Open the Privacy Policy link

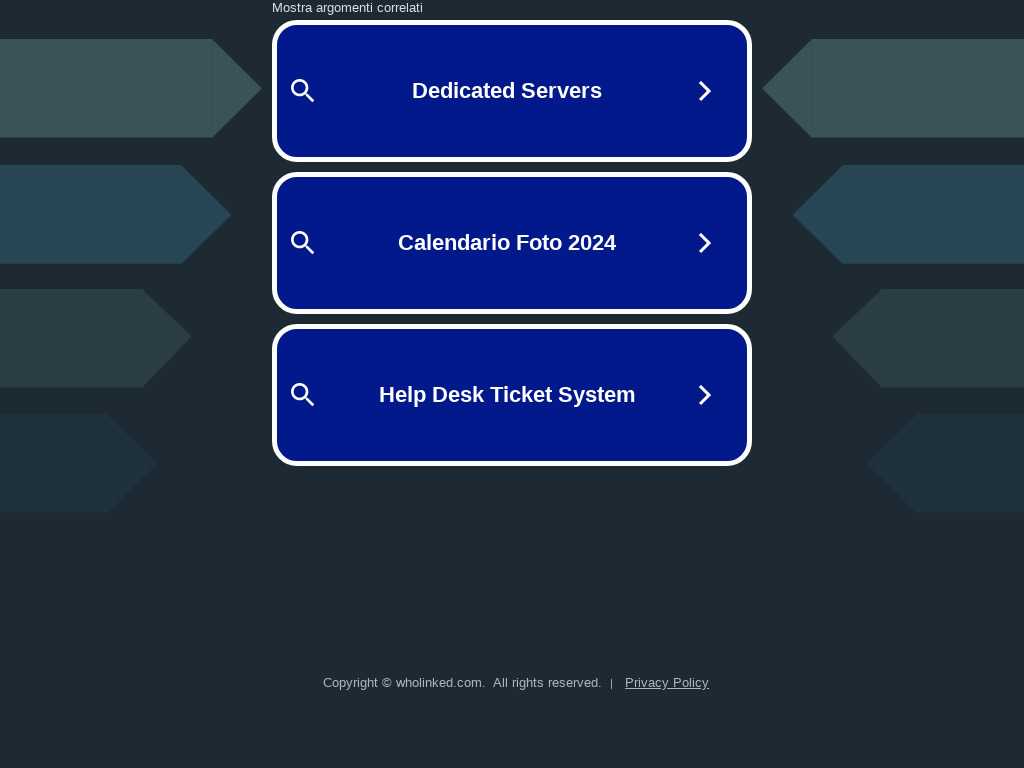666,683
